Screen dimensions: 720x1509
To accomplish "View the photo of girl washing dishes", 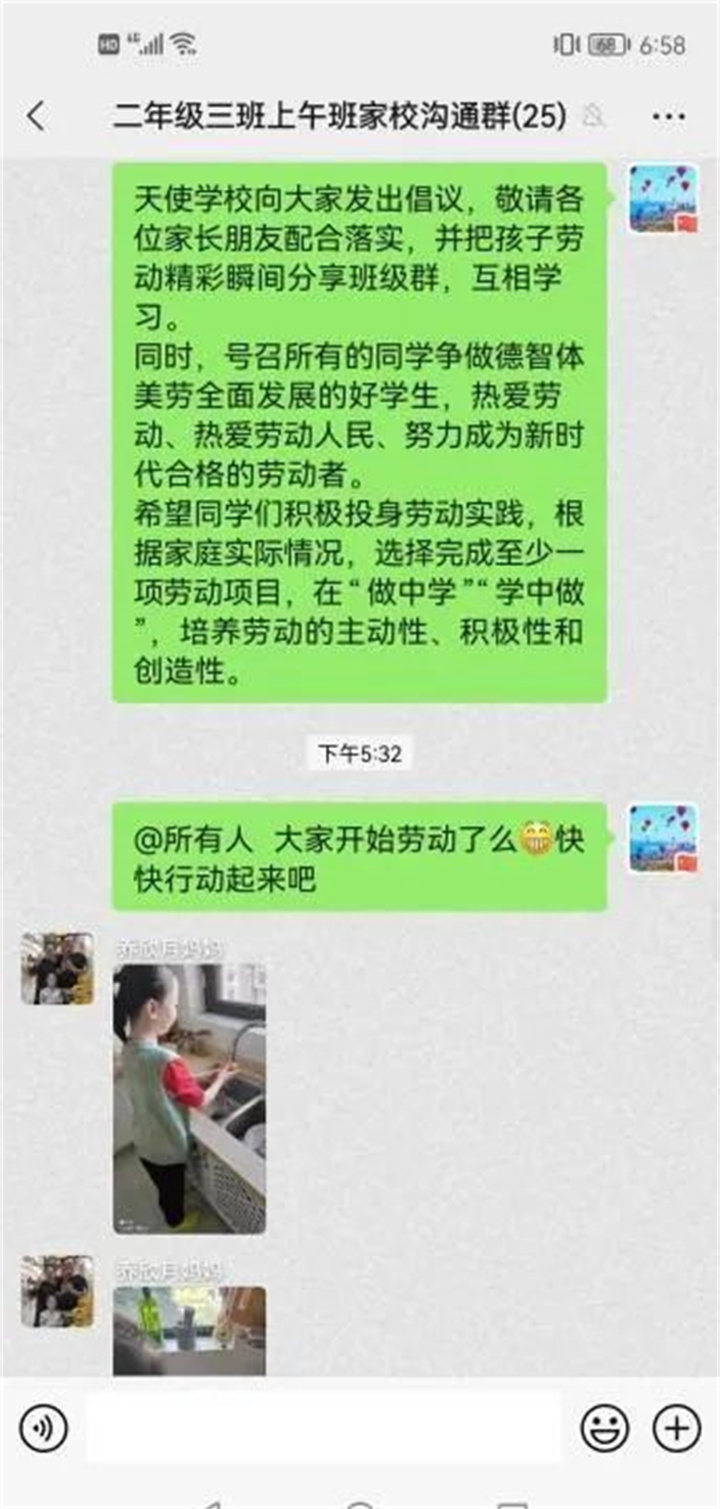I will [x=189, y=1097].
